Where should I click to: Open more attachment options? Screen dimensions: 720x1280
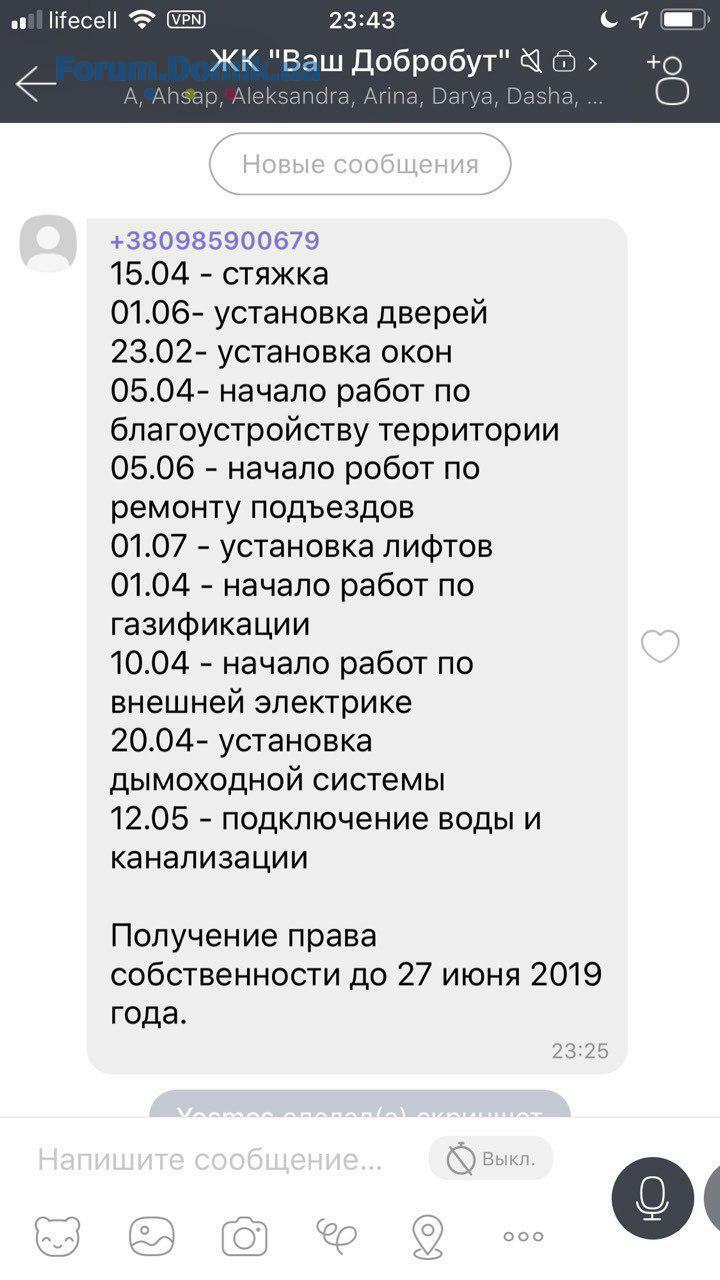tap(523, 1237)
